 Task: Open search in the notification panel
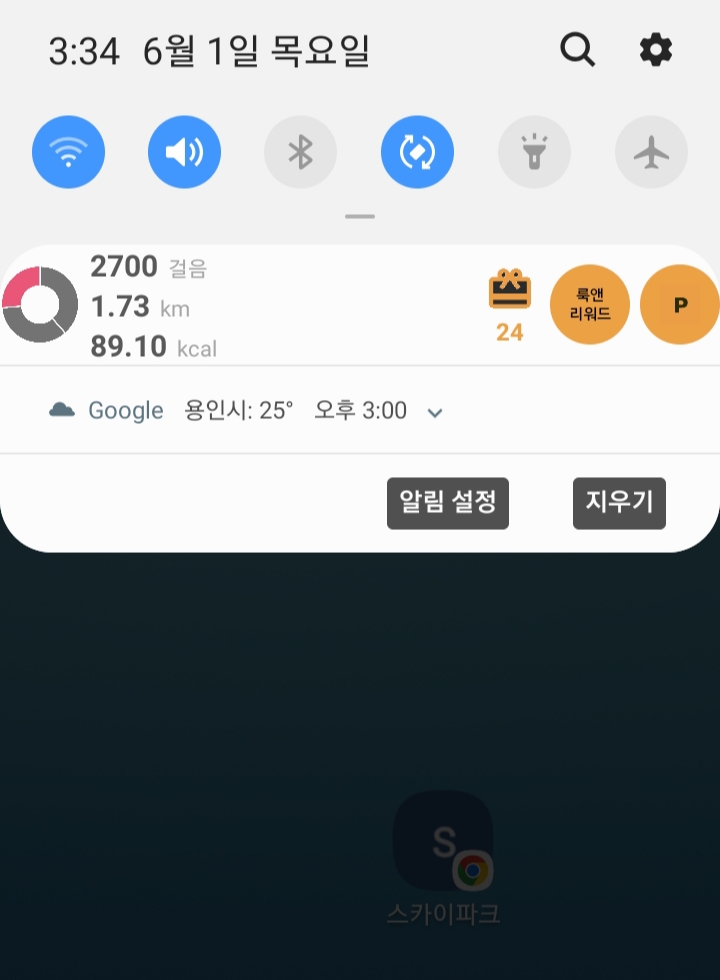(x=577, y=49)
